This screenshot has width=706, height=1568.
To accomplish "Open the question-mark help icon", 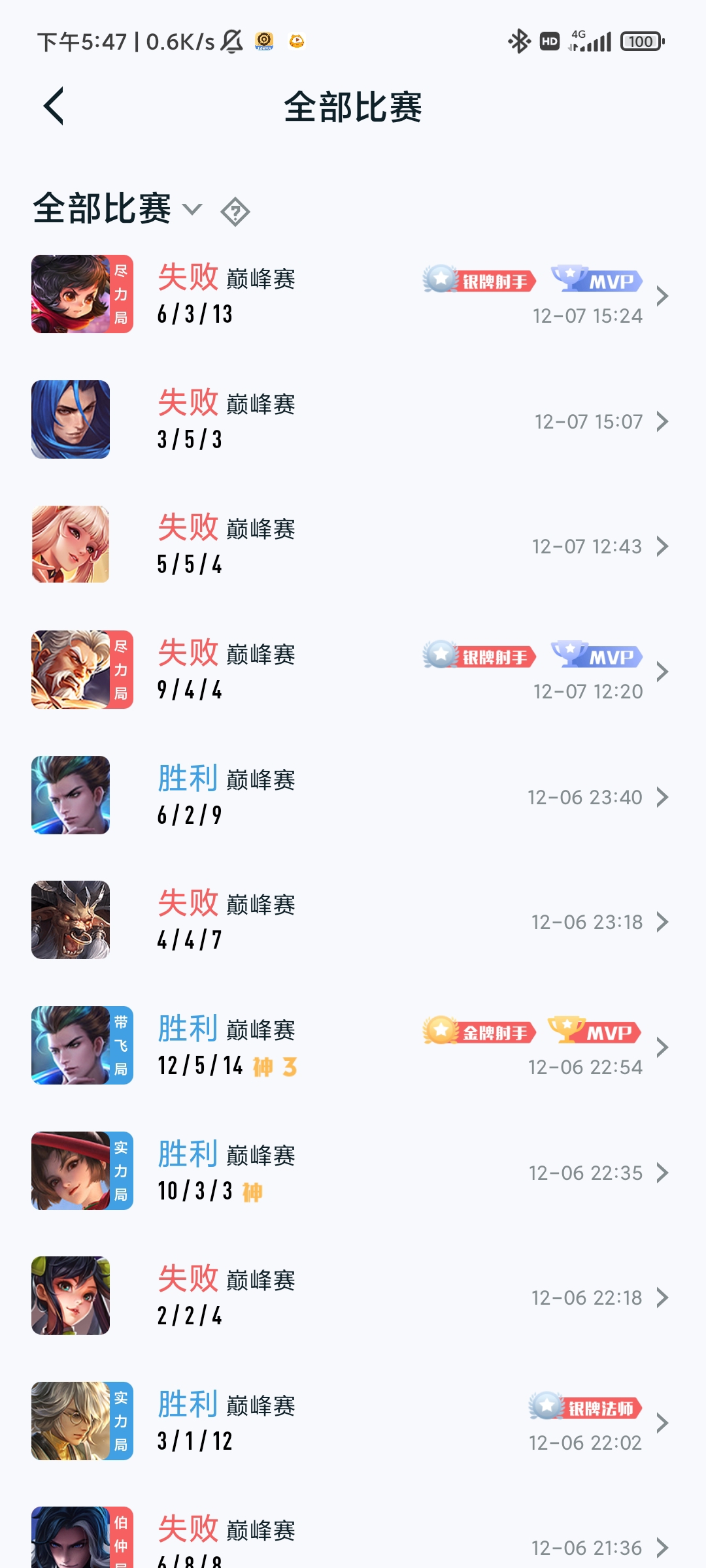I will pos(235,212).
